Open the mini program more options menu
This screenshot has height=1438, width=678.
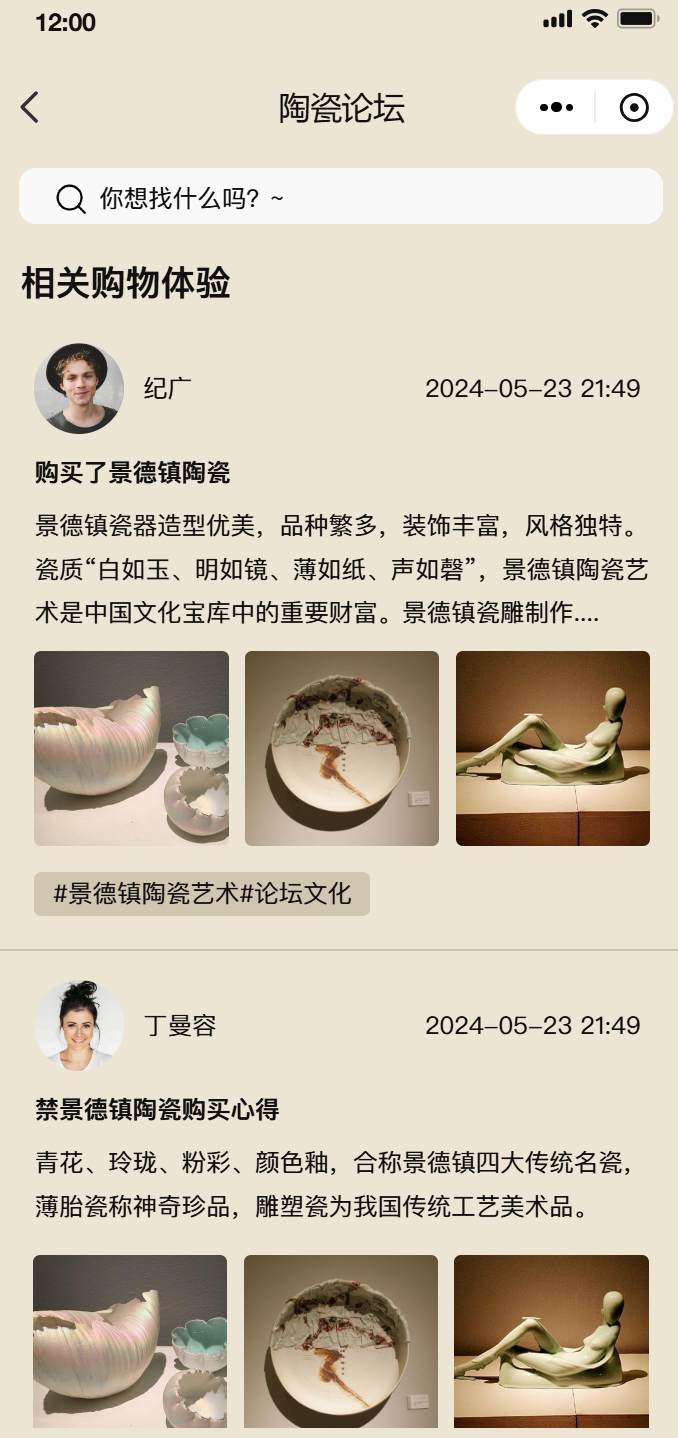click(556, 107)
